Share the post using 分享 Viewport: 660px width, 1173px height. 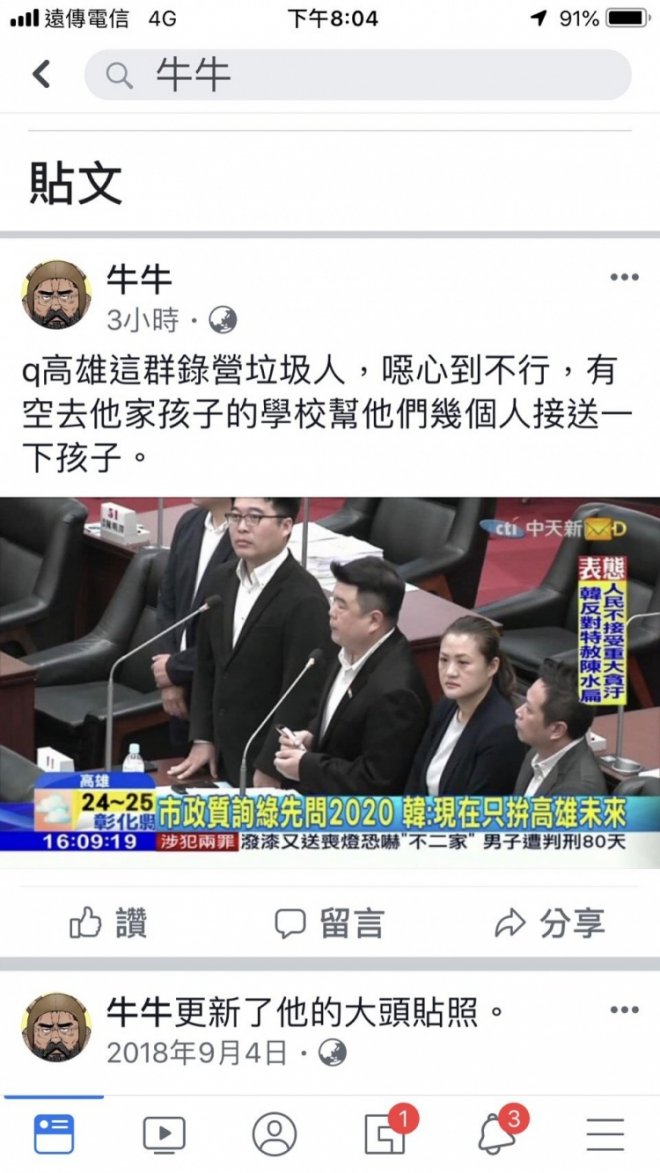[x=551, y=923]
